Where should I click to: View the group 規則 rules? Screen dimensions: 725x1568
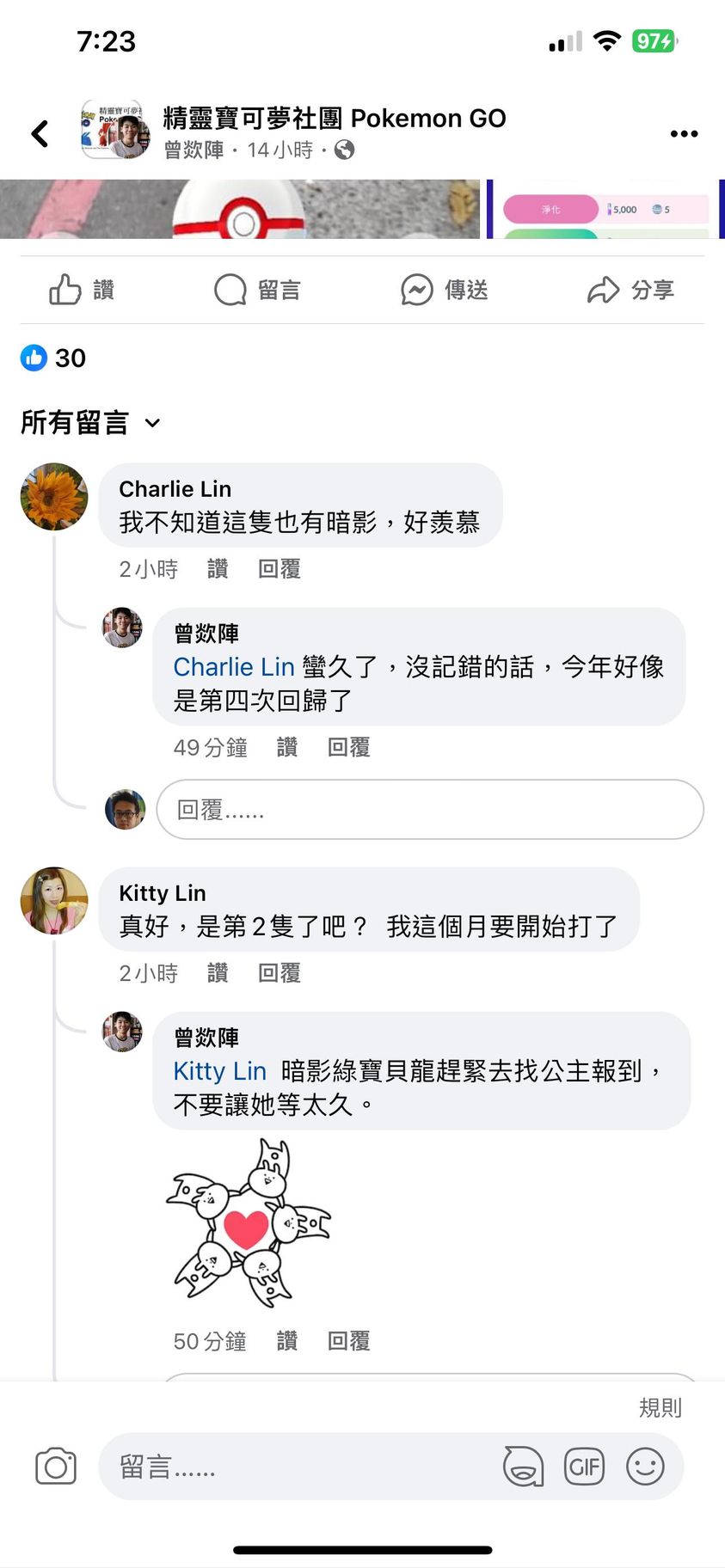coord(660,1407)
